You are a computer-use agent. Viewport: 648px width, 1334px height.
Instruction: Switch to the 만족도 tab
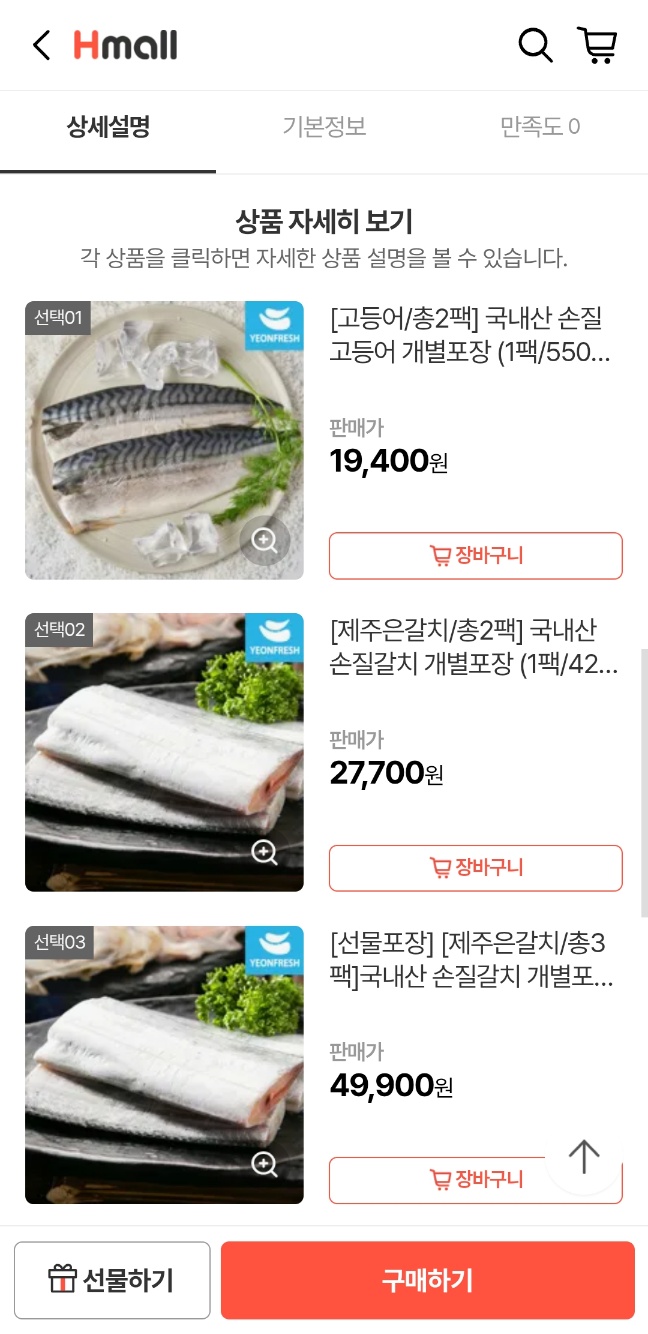coord(540,127)
